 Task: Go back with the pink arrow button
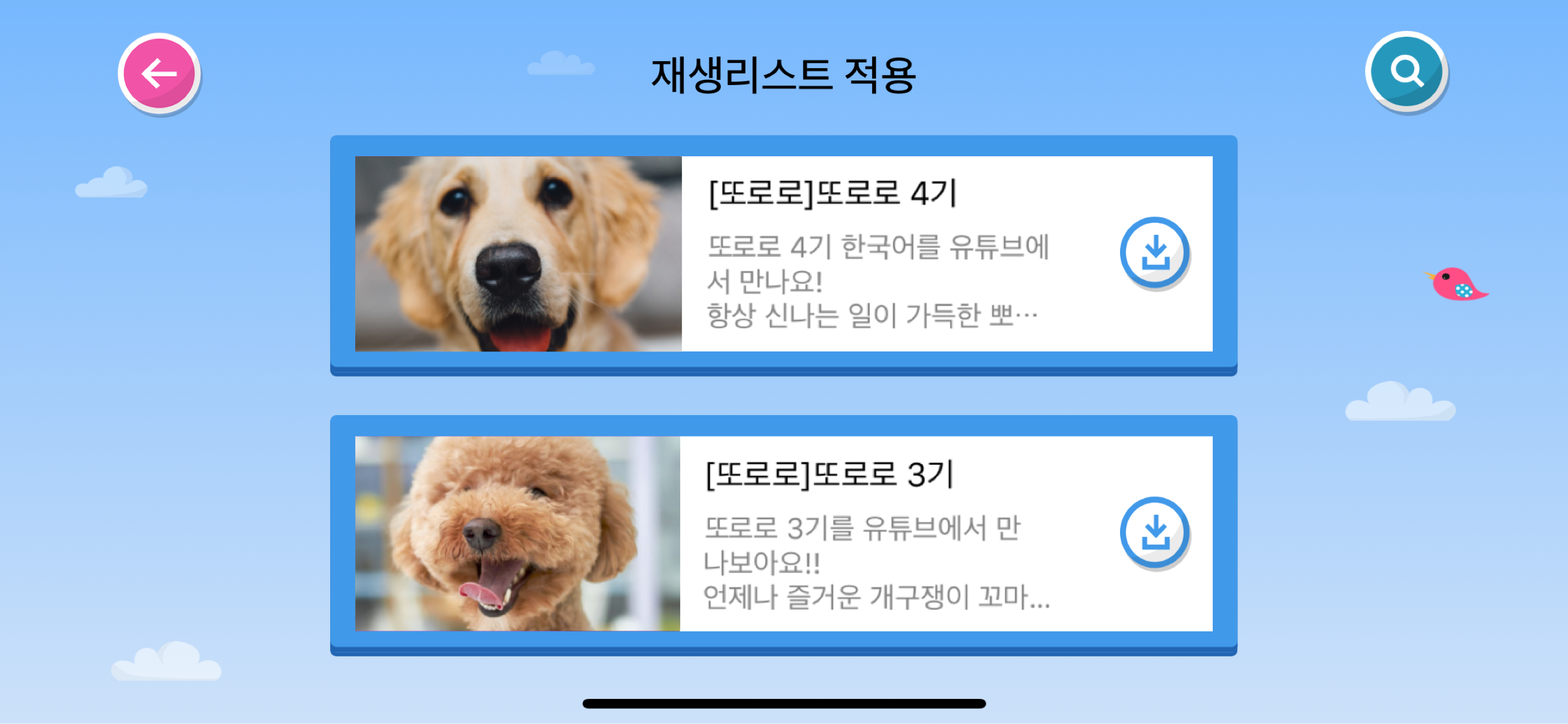(159, 73)
